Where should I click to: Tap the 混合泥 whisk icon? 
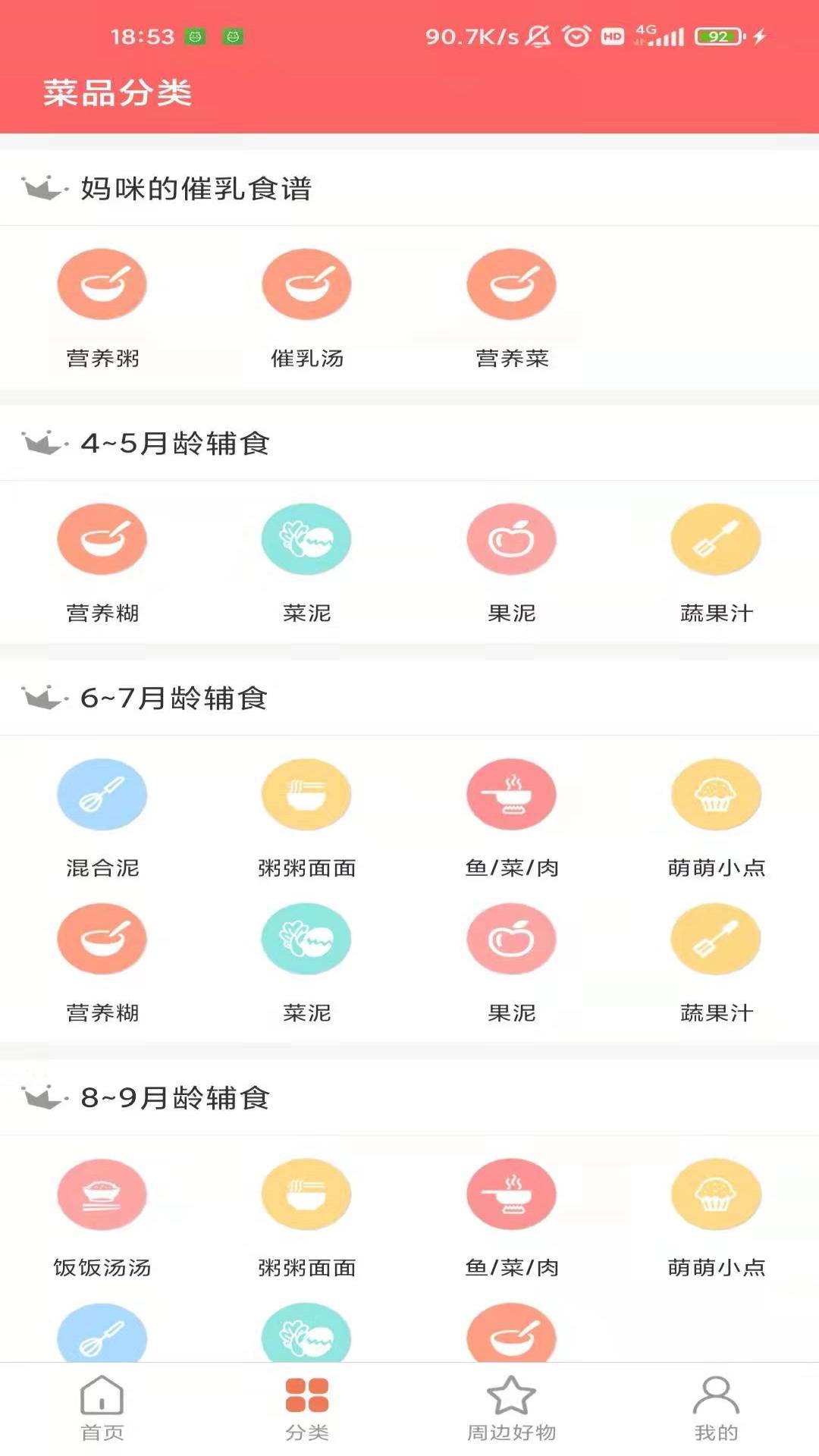coord(102,795)
